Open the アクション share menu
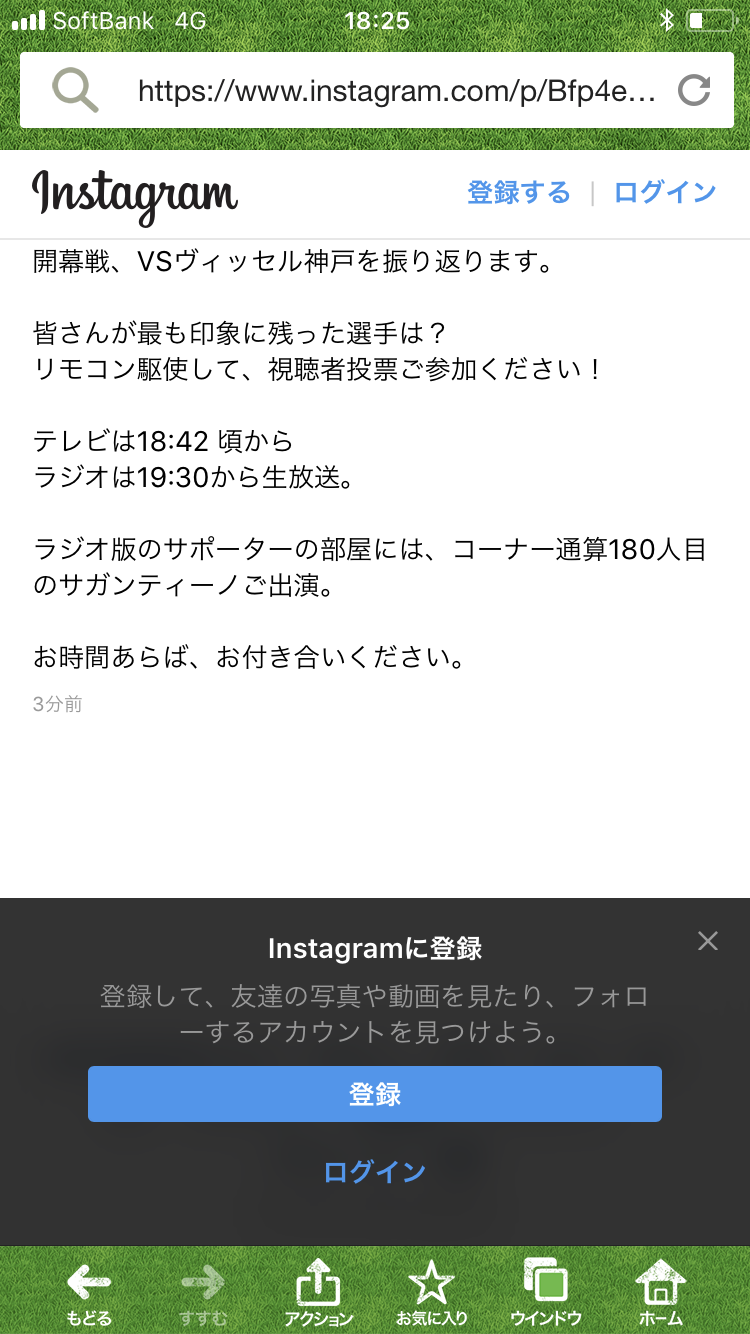 click(318, 1292)
